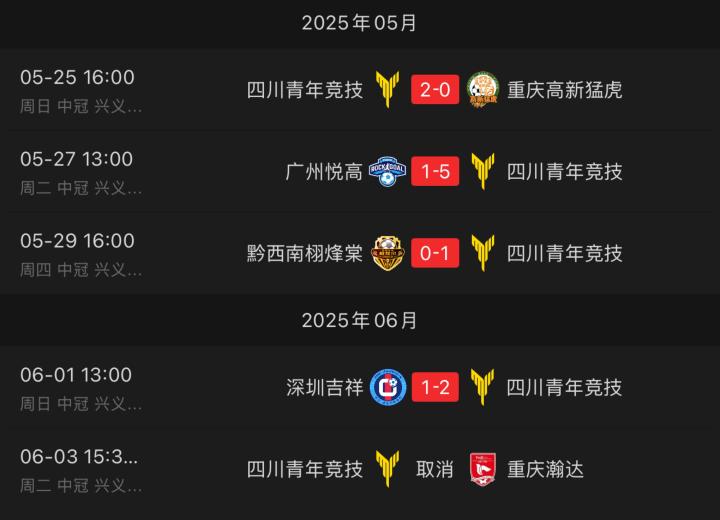Open the 05-25 match against 重庆高新猛虎
This screenshot has height=520, width=720.
coord(435,90)
